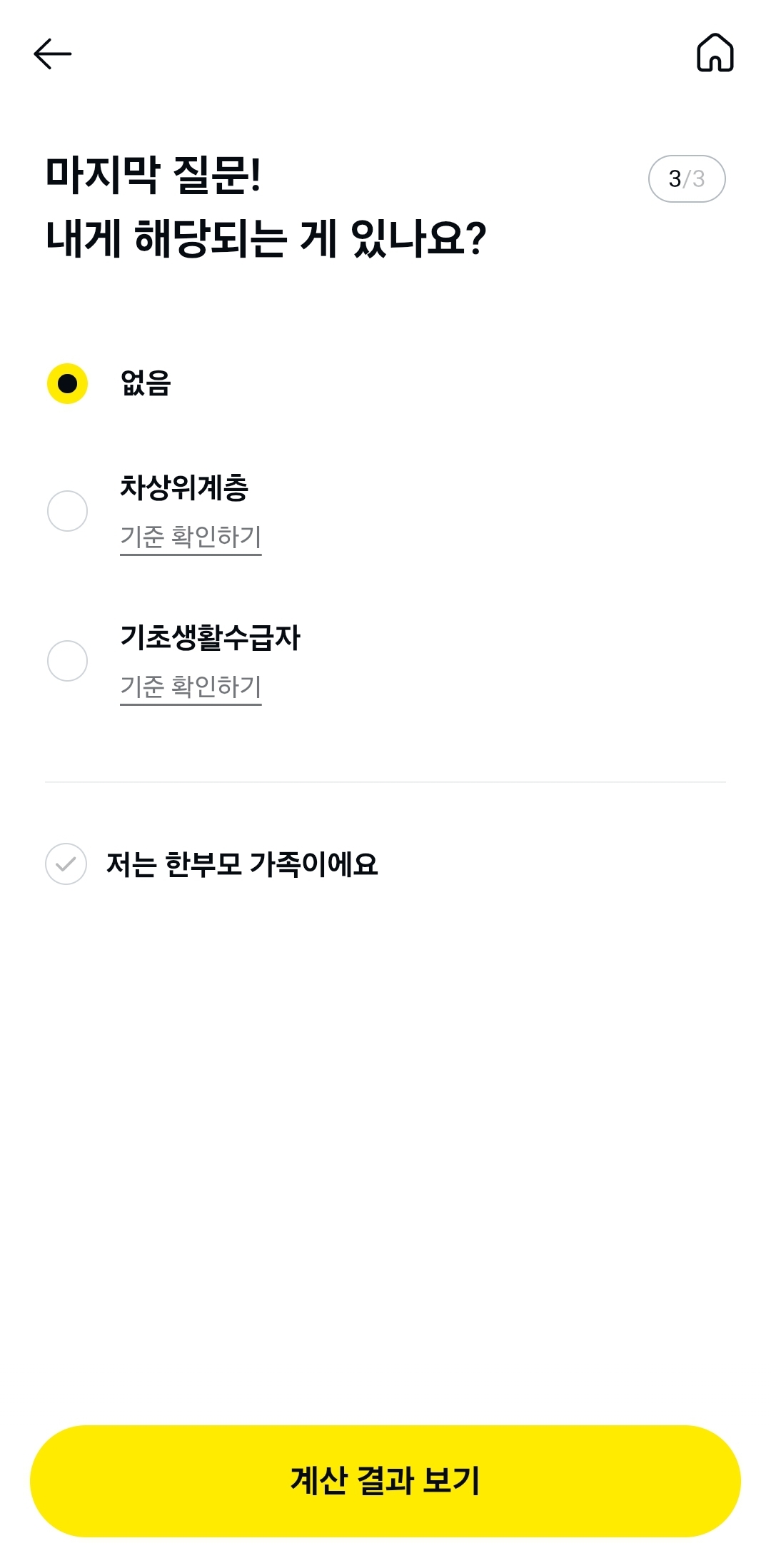Open 기준 확인하기 under 기초생활수급자

click(x=191, y=687)
